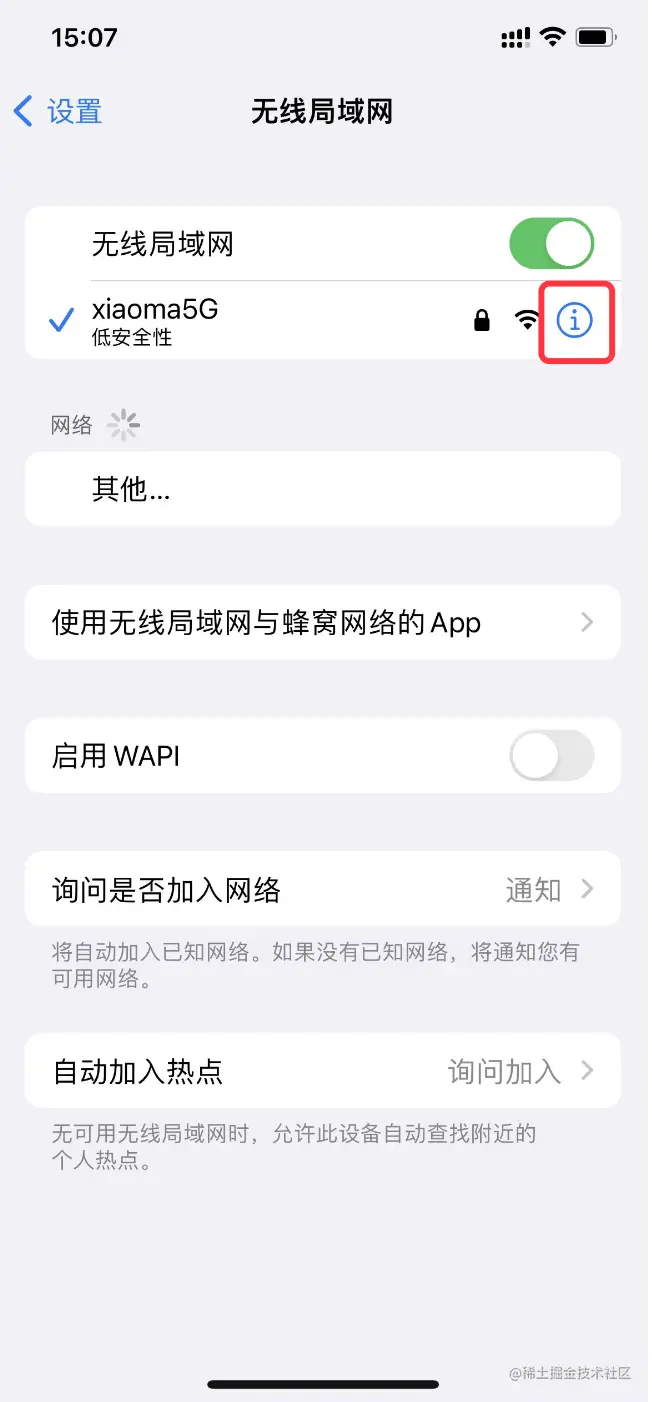The height and width of the screenshot is (1402, 652).
Task: Open info for xiaoma5G network
Action: click(x=574, y=320)
